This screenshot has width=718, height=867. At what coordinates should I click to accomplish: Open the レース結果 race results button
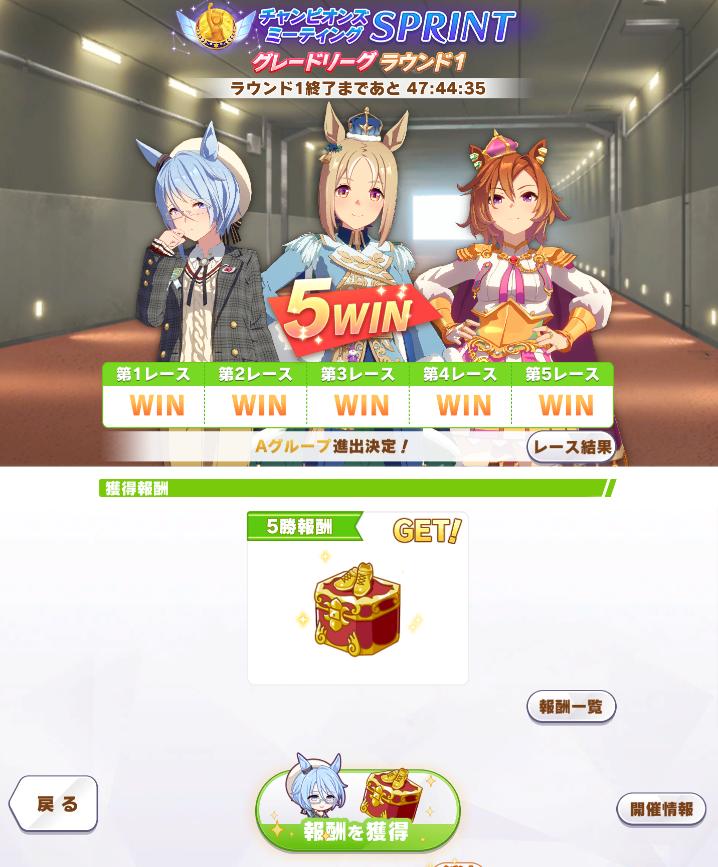[x=571, y=447]
